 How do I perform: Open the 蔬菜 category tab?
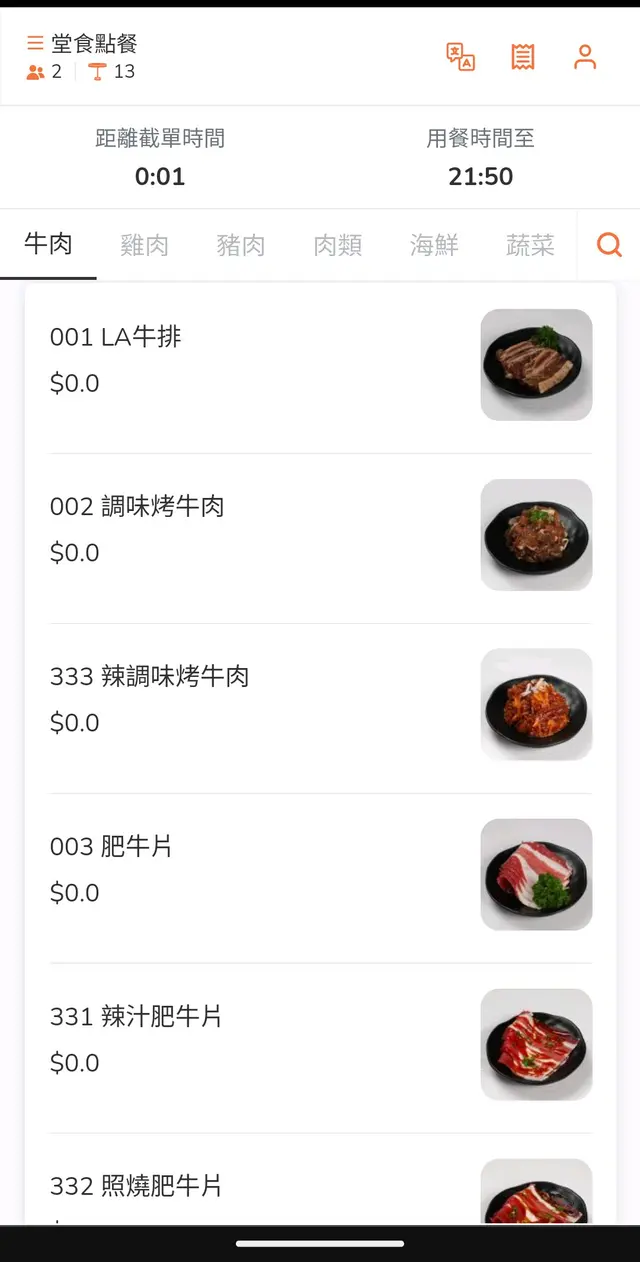click(x=530, y=245)
